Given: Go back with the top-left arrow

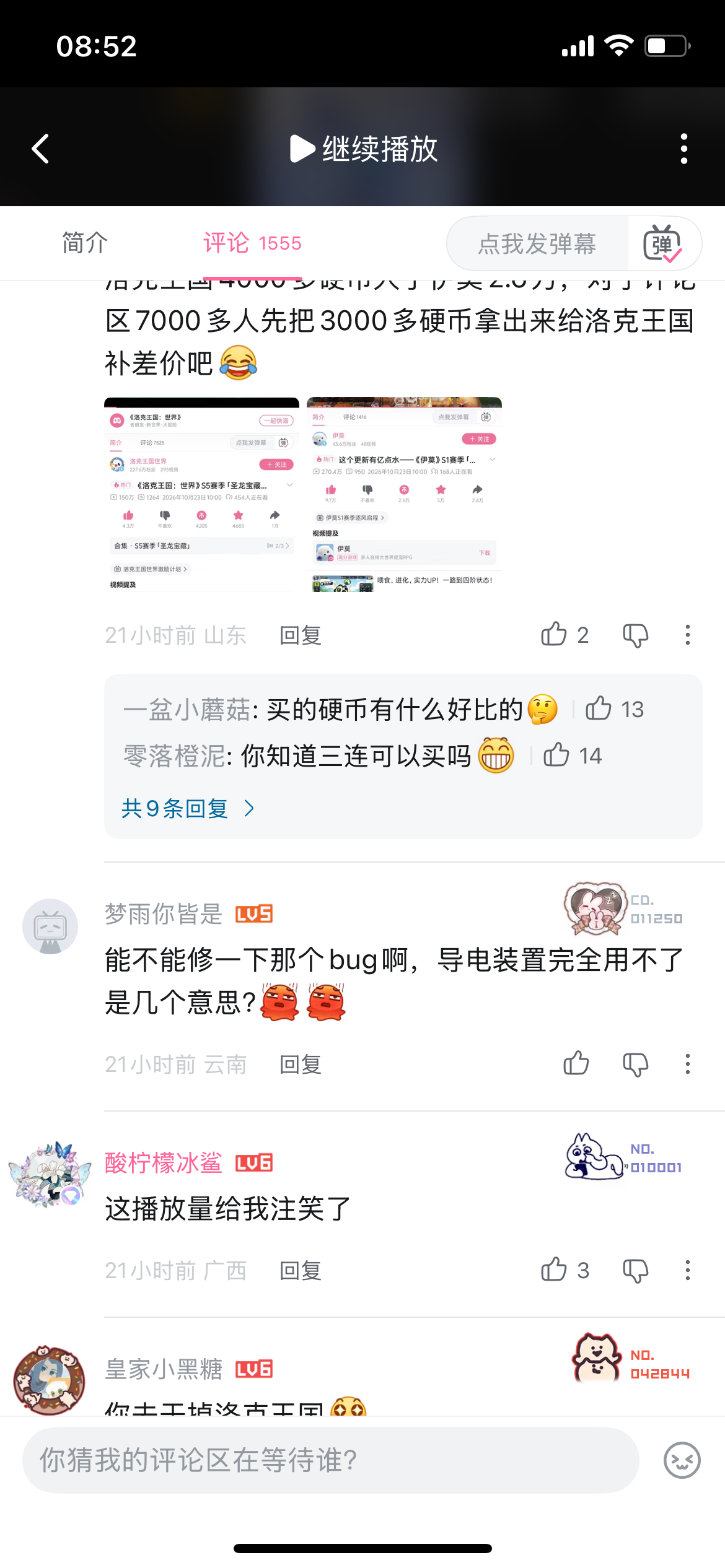Looking at the screenshot, I should click(x=41, y=149).
